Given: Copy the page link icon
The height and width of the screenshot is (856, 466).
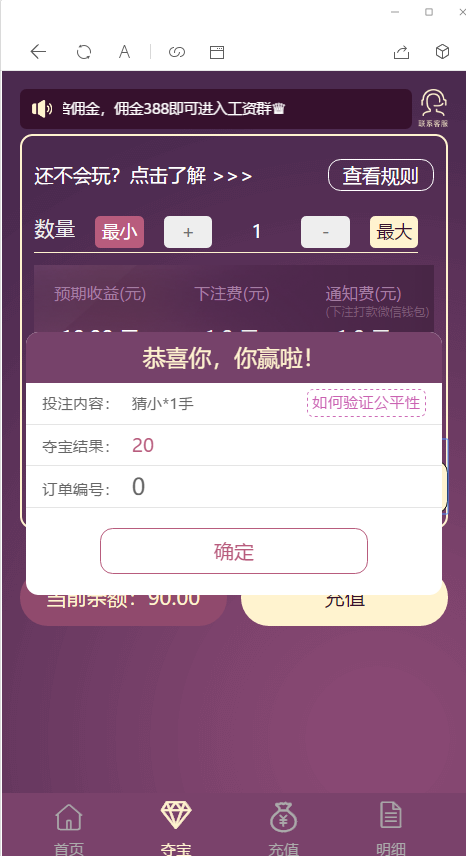Looking at the screenshot, I should [x=177, y=52].
